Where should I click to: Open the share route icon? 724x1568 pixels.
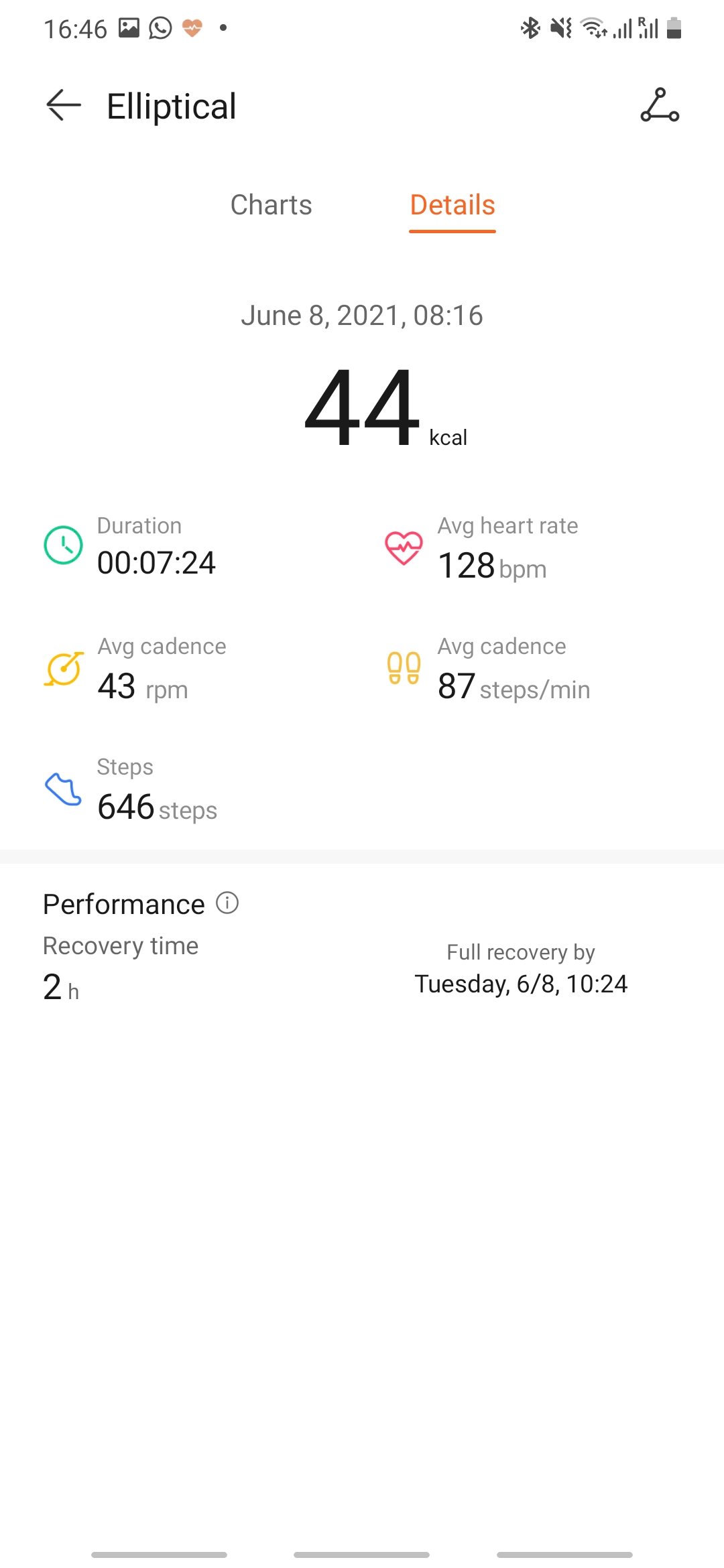660,105
